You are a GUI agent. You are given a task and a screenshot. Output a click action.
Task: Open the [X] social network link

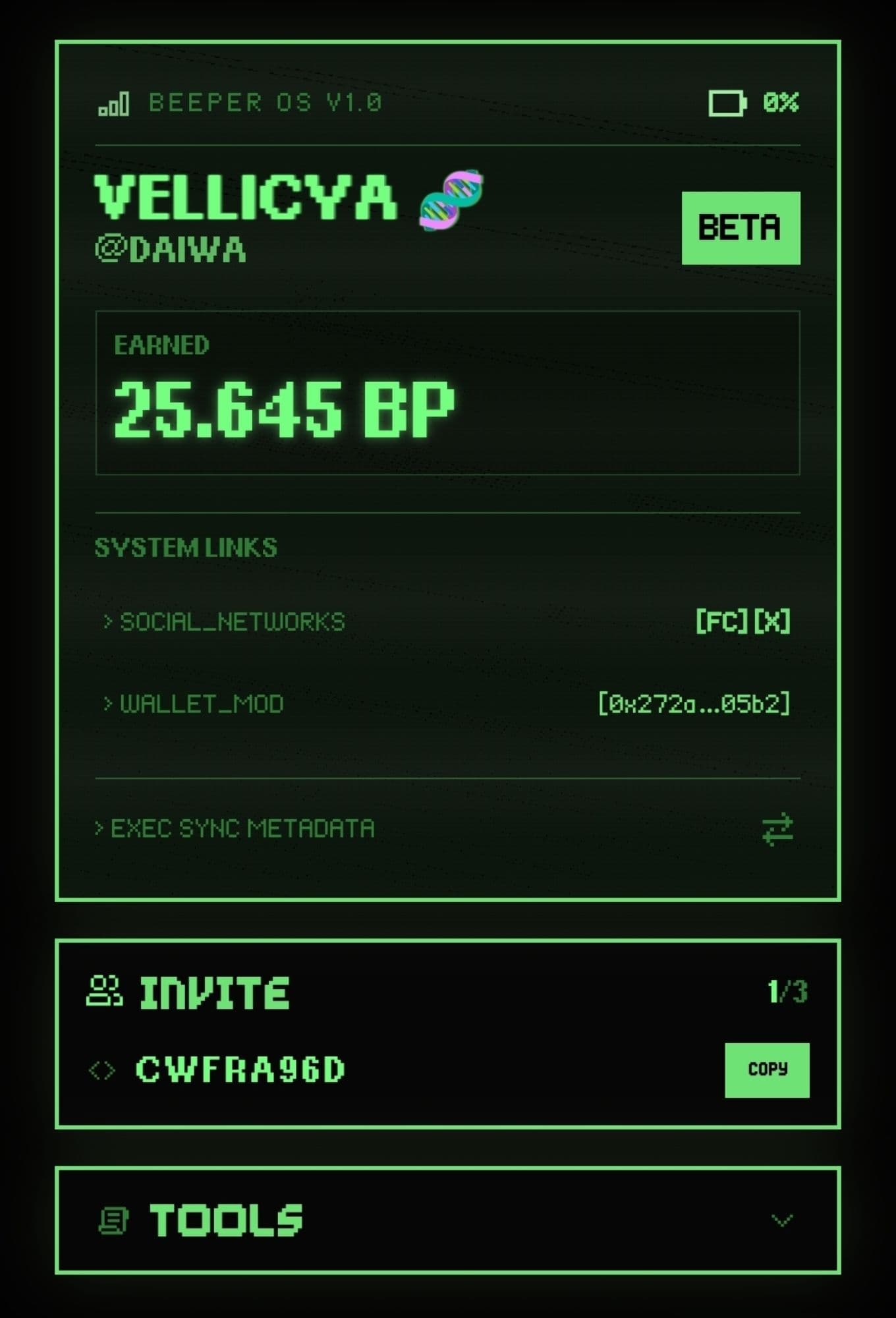click(x=771, y=621)
